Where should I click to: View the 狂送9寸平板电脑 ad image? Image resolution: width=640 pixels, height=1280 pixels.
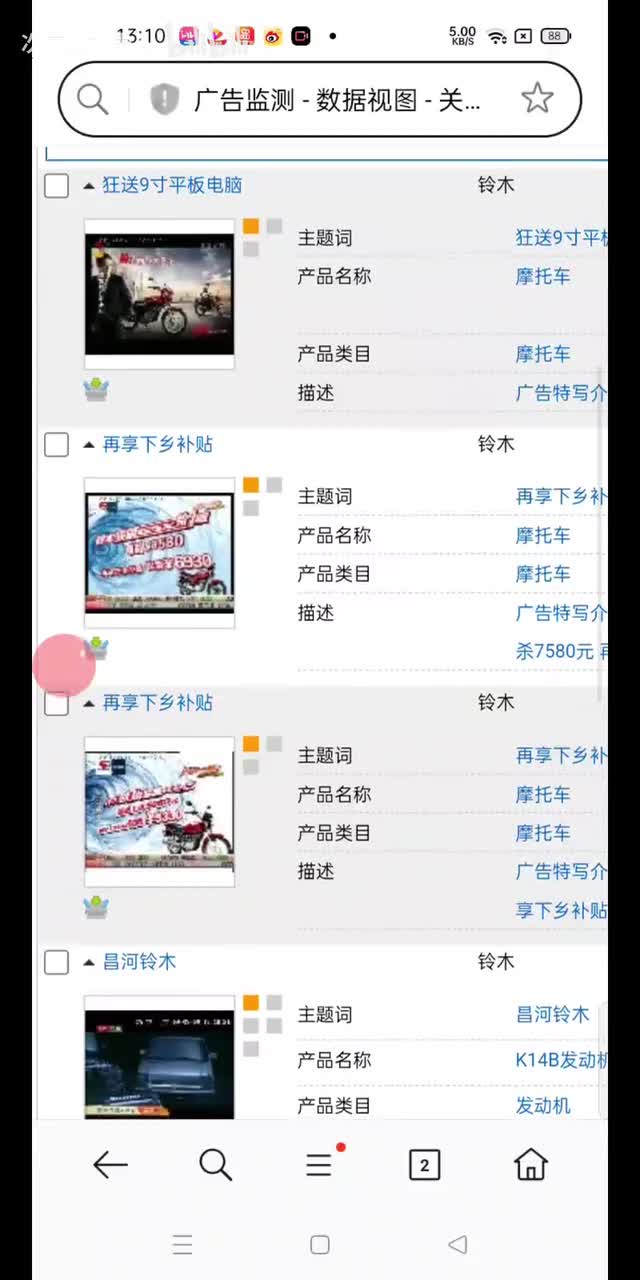(159, 294)
